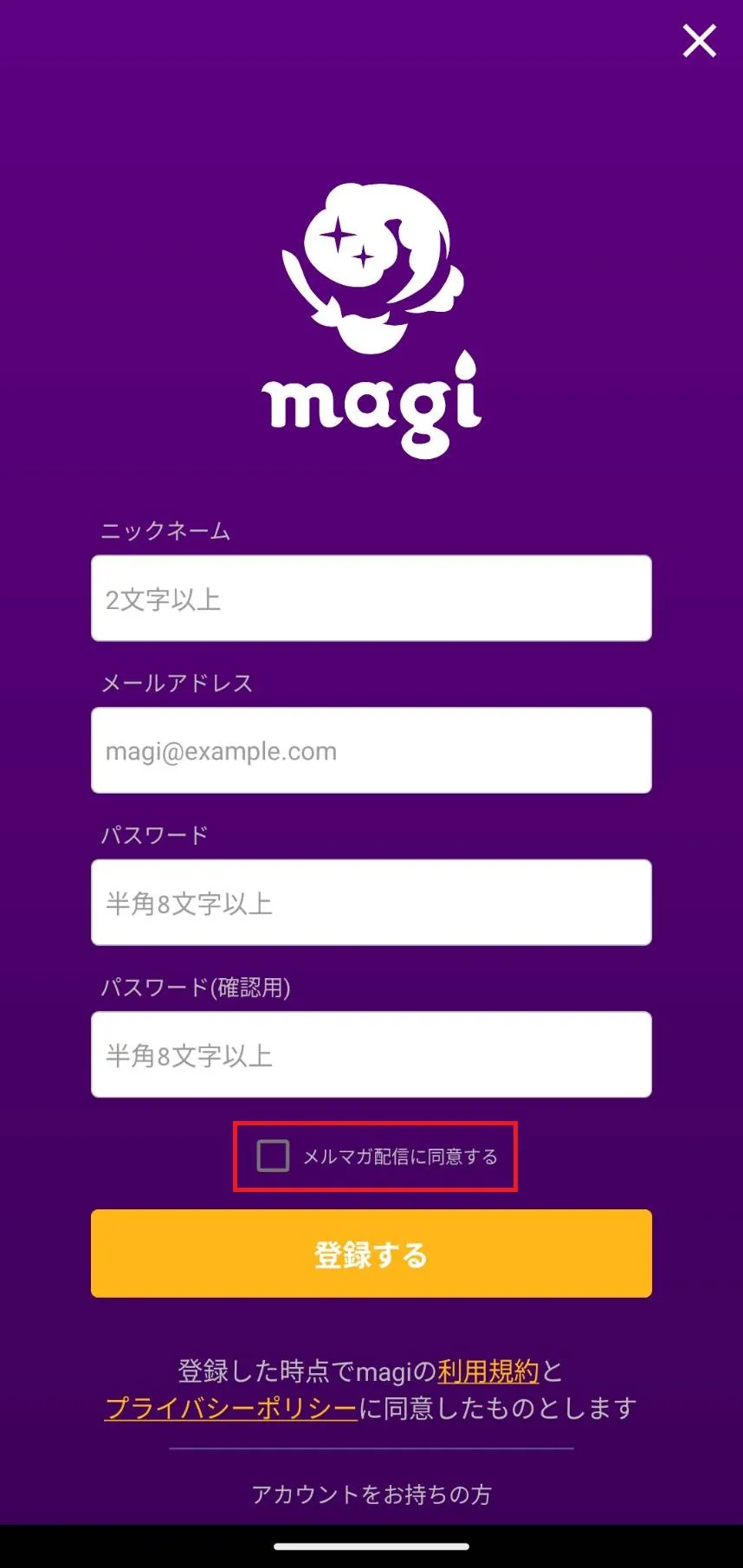Select the パスワード field
This screenshot has width=743, height=1568.
tap(371, 903)
